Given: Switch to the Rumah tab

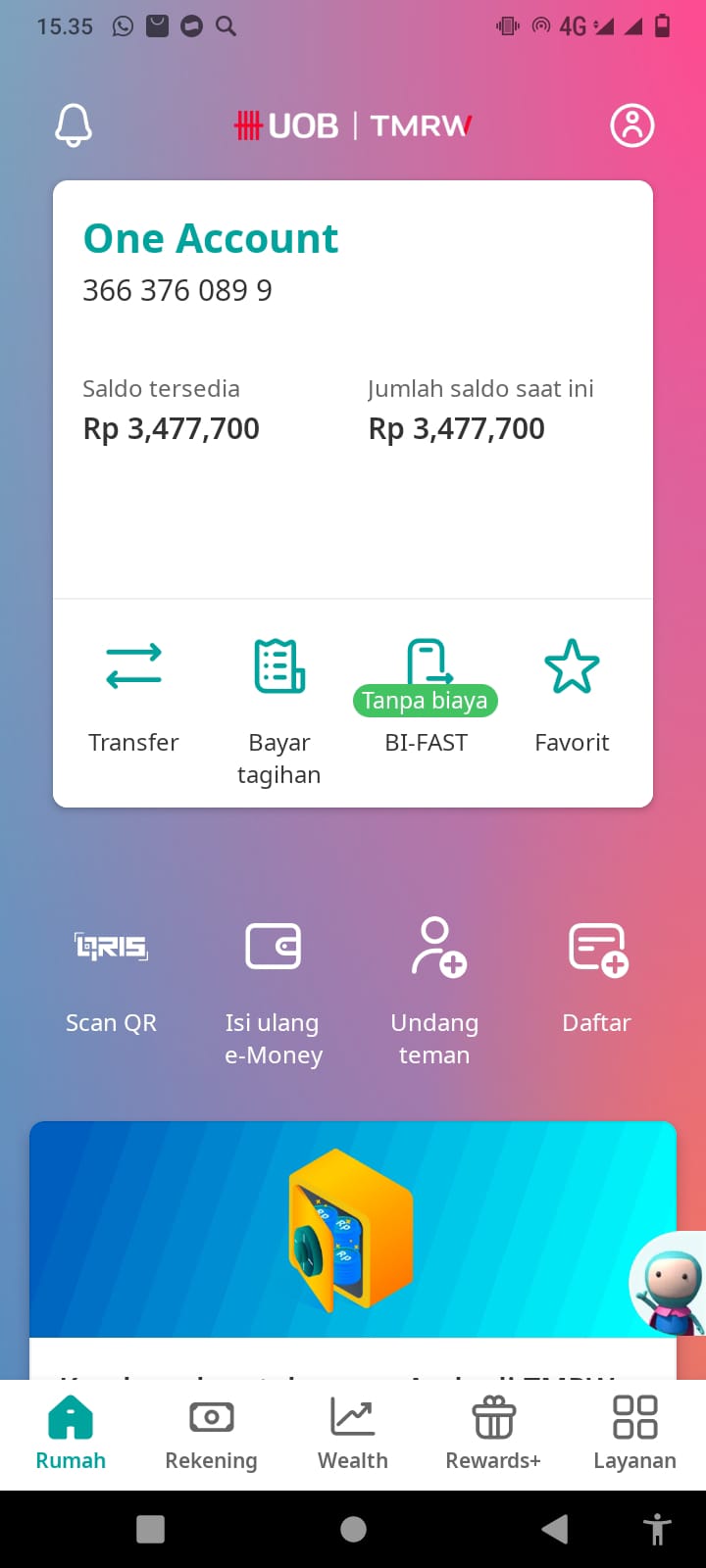Looking at the screenshot, I should [71, 1435].
